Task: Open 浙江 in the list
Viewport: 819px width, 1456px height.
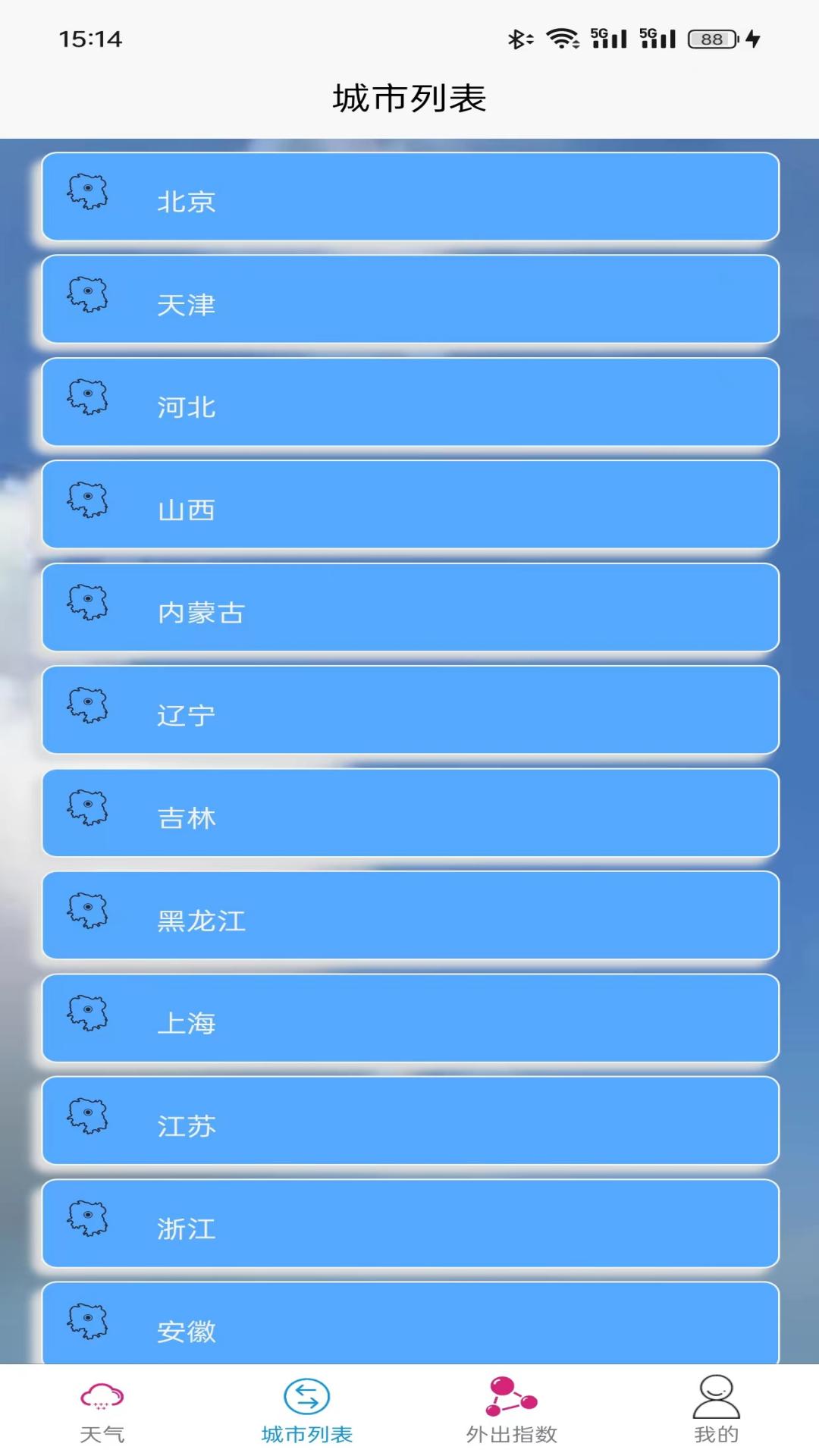Action: pyautogui.click(x=409, y=1223)
